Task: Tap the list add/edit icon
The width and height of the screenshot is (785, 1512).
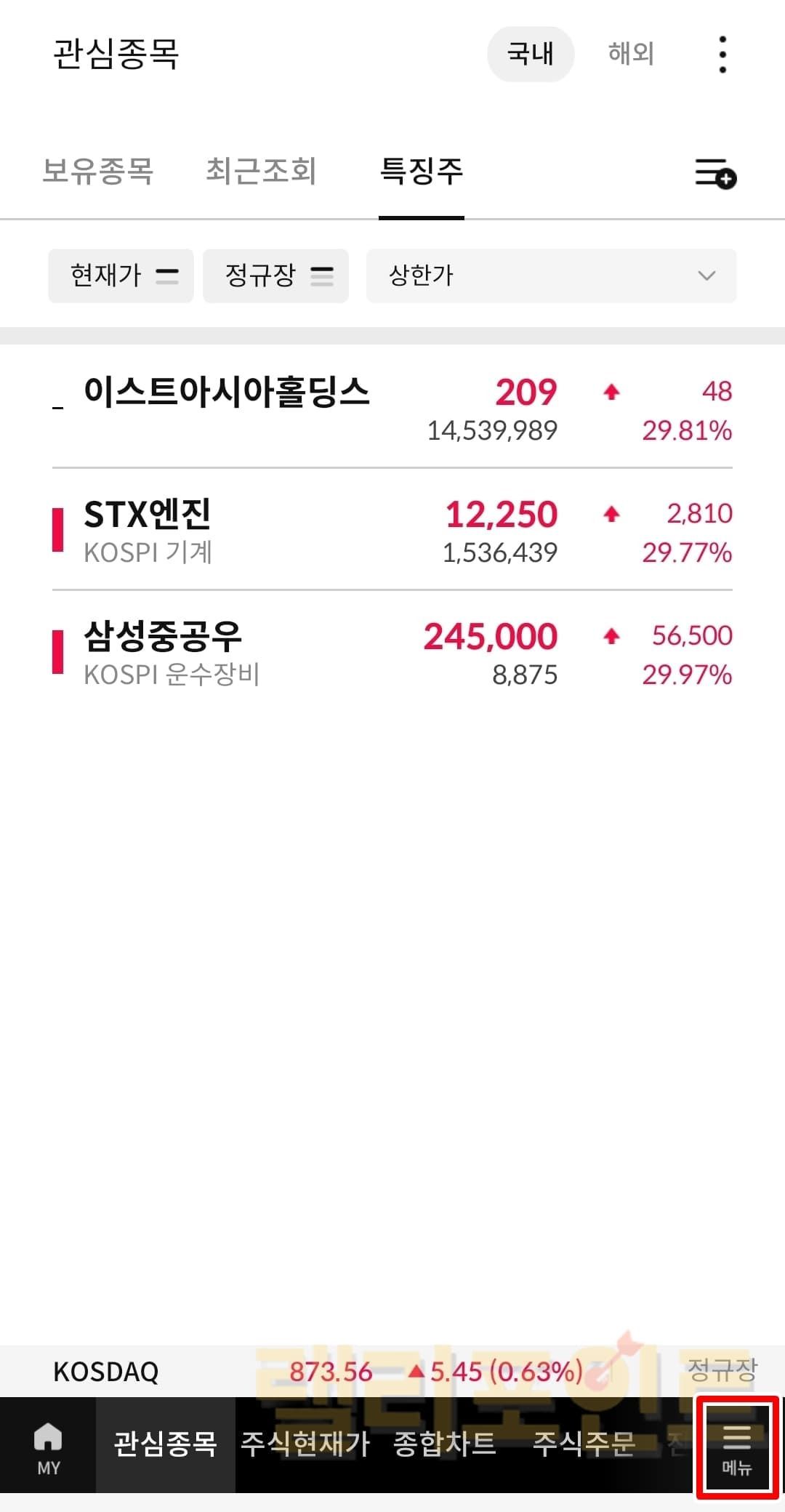Action: (x=715, y=174)
